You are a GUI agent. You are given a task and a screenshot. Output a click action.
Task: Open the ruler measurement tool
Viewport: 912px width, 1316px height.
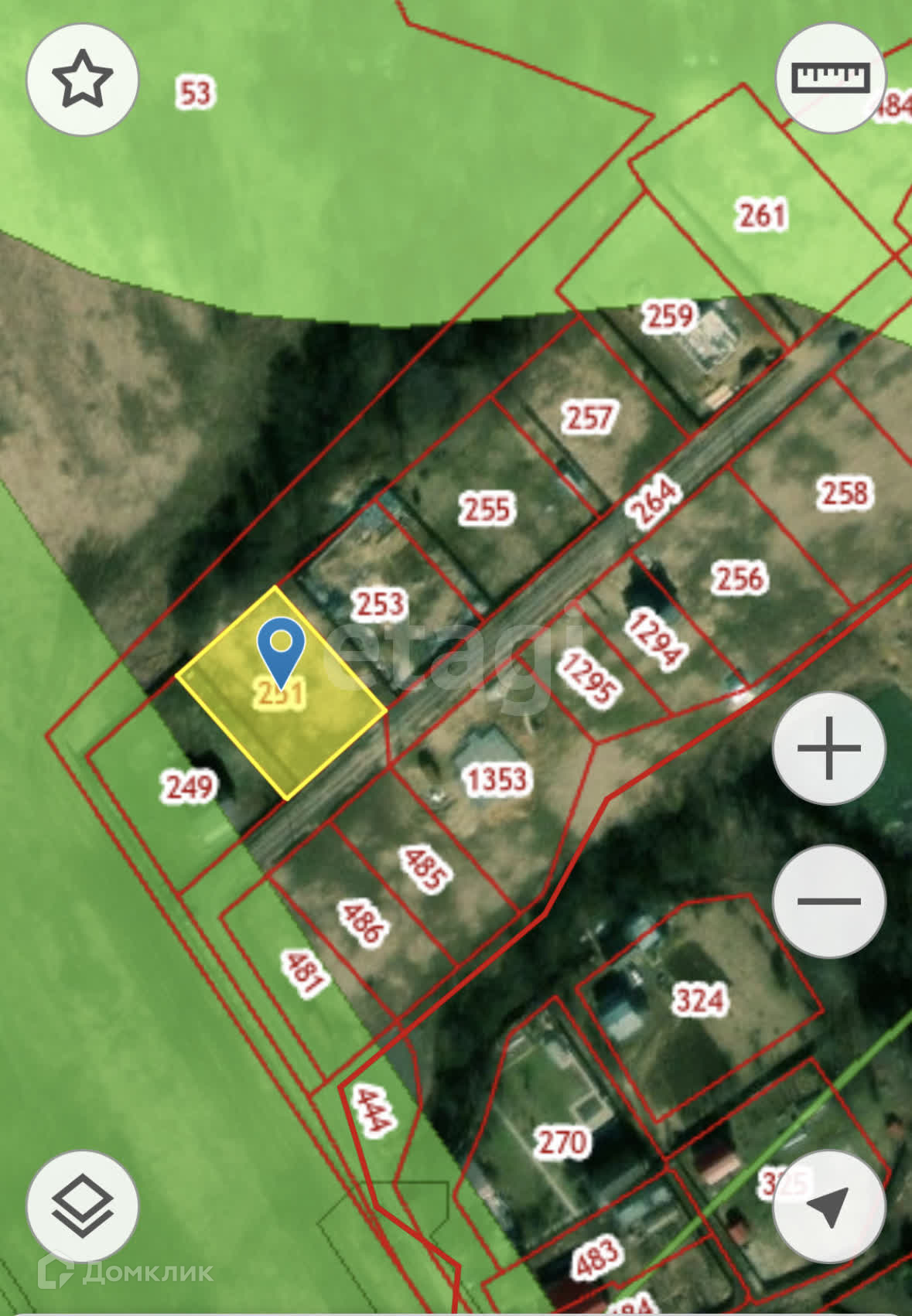tap(832, 77)
